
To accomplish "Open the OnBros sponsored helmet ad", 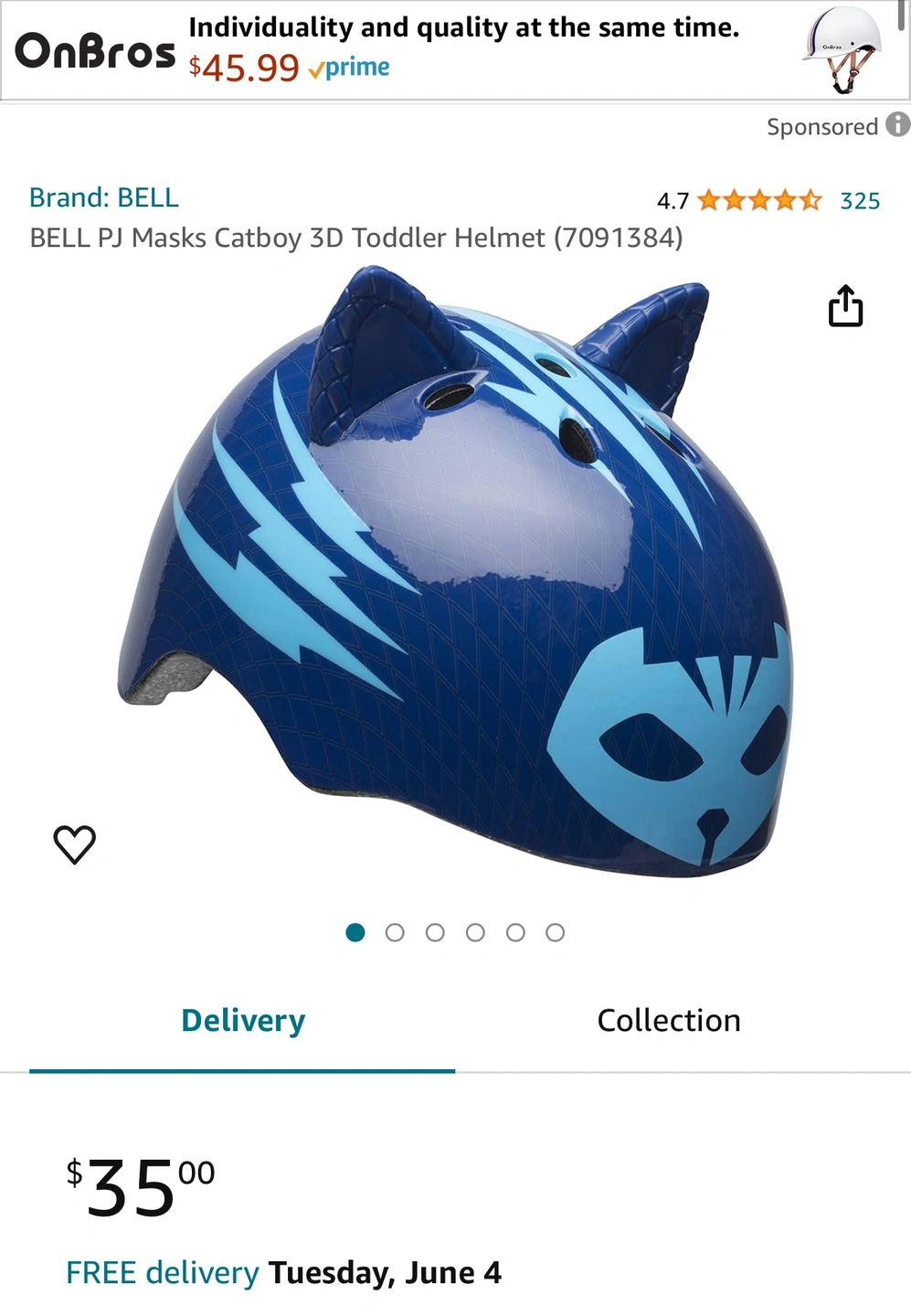I will (x=455, y=50).
